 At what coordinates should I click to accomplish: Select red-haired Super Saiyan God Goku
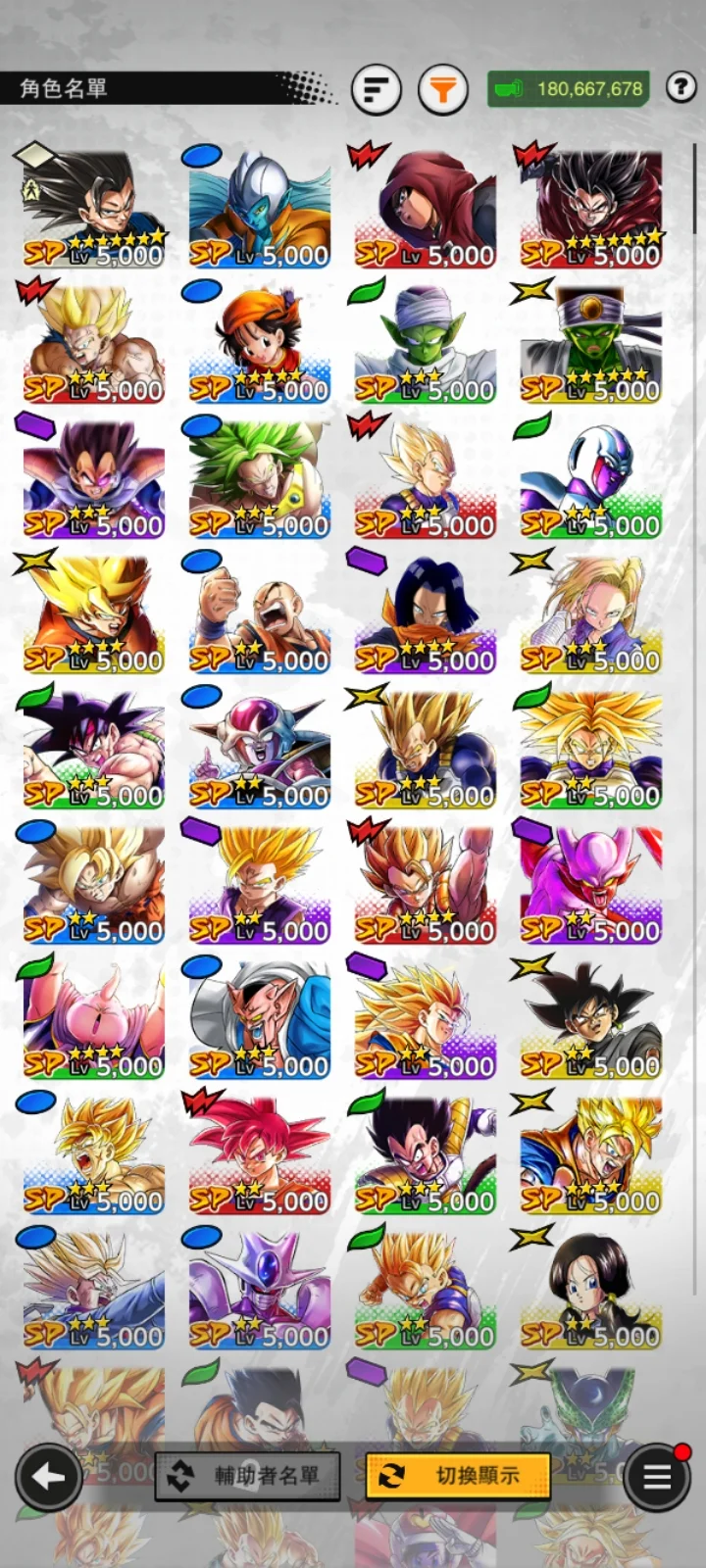[260, 1155]
